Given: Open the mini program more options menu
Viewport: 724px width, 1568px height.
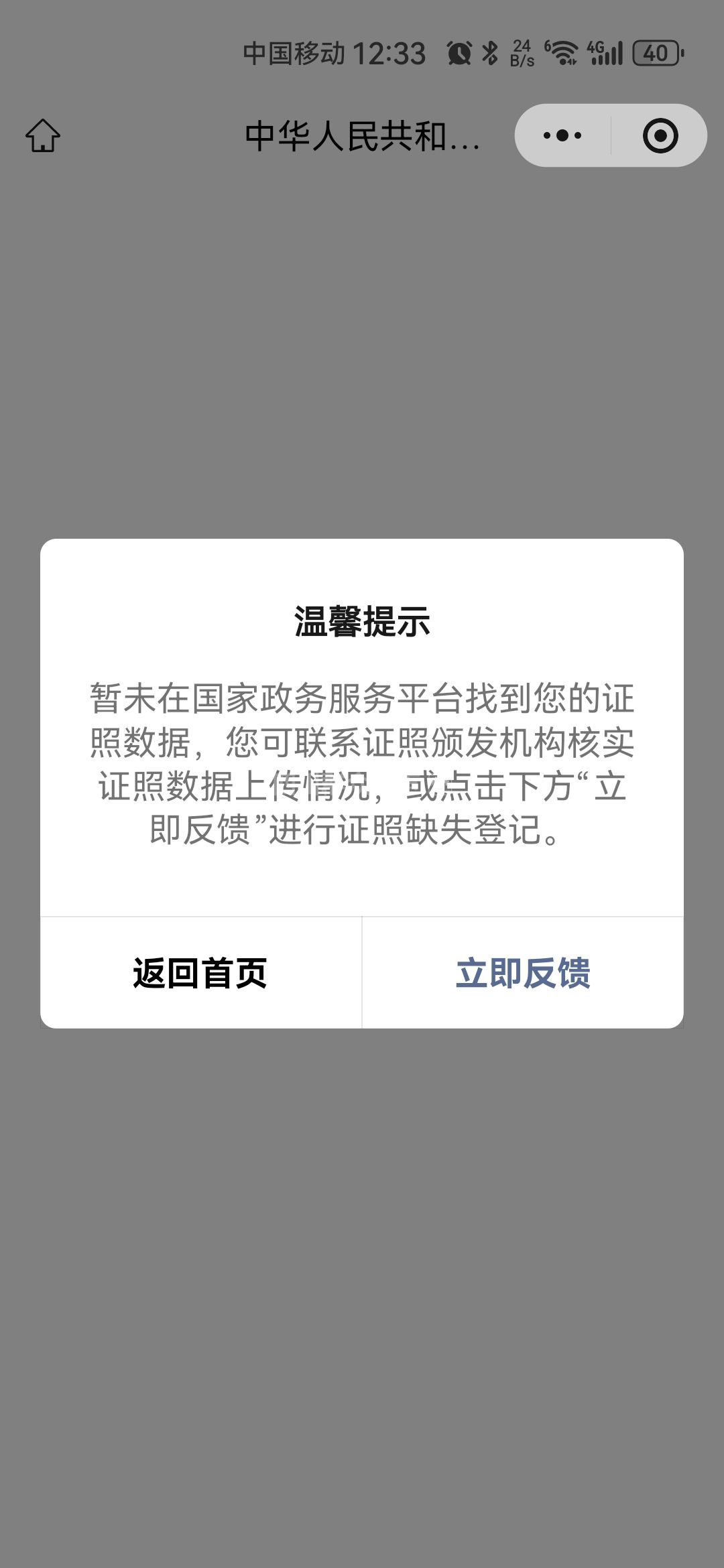Looking at the screenshot, I should pyautogui.click(x=562, y=135).
